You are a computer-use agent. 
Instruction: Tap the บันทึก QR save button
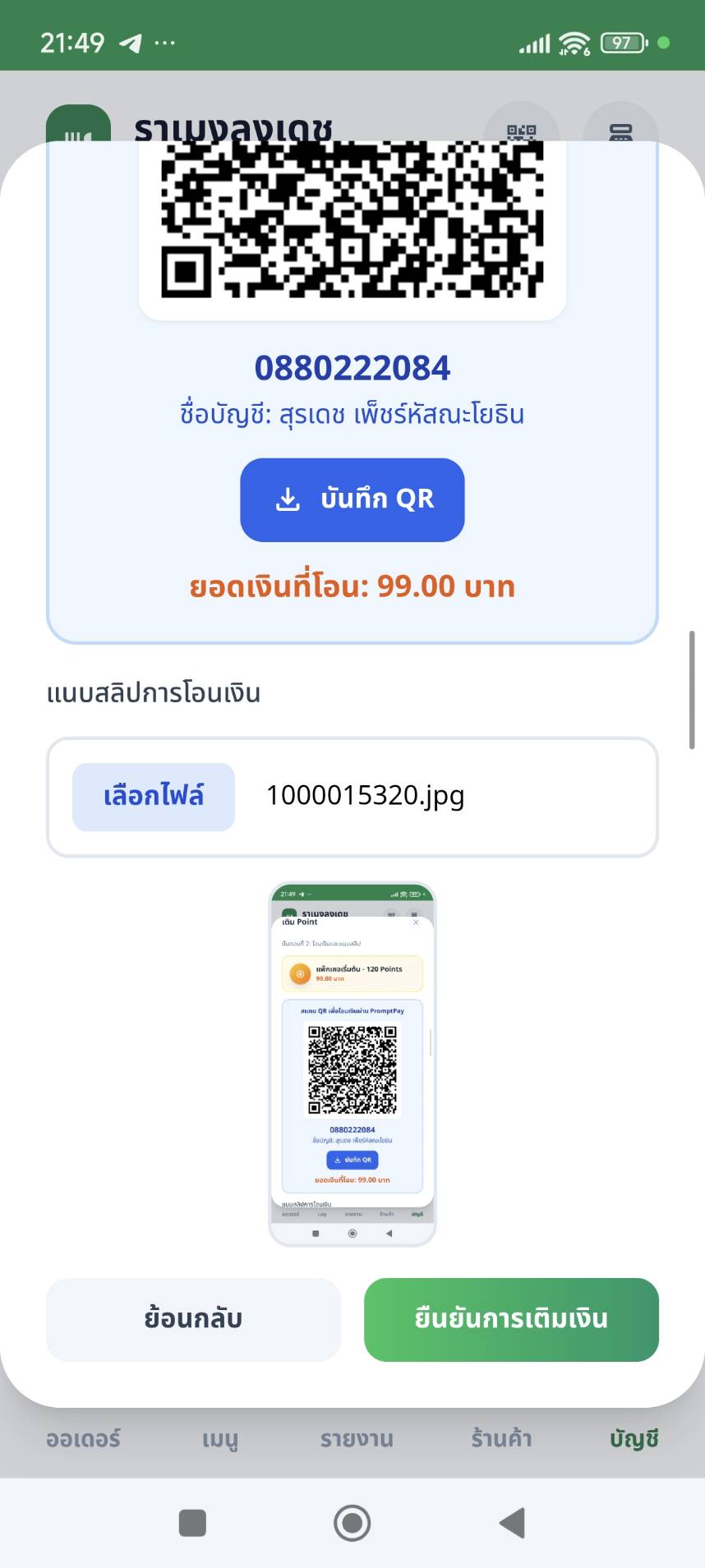click(x=352, y=499)
